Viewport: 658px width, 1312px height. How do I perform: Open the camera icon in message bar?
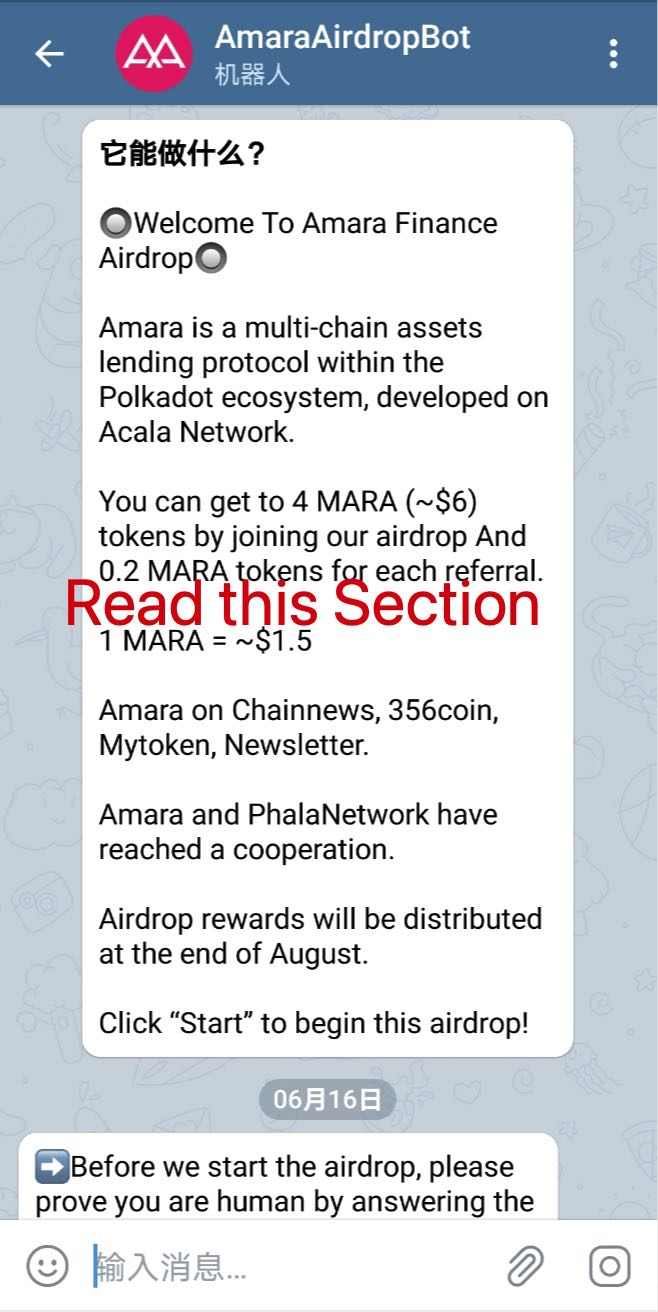coord(609,1266)
